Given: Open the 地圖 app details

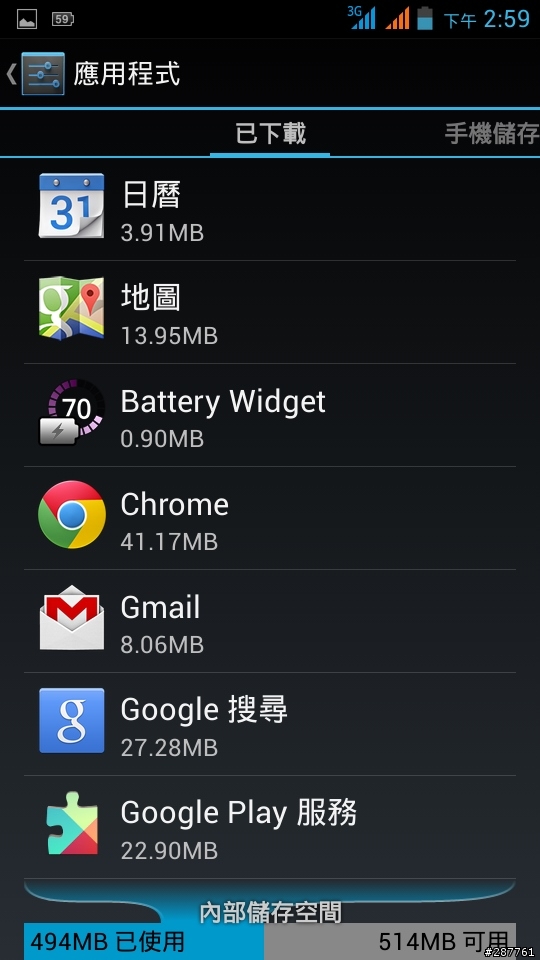Looking at the screenshot, I should pyautogui.click(x=270, y=312).
